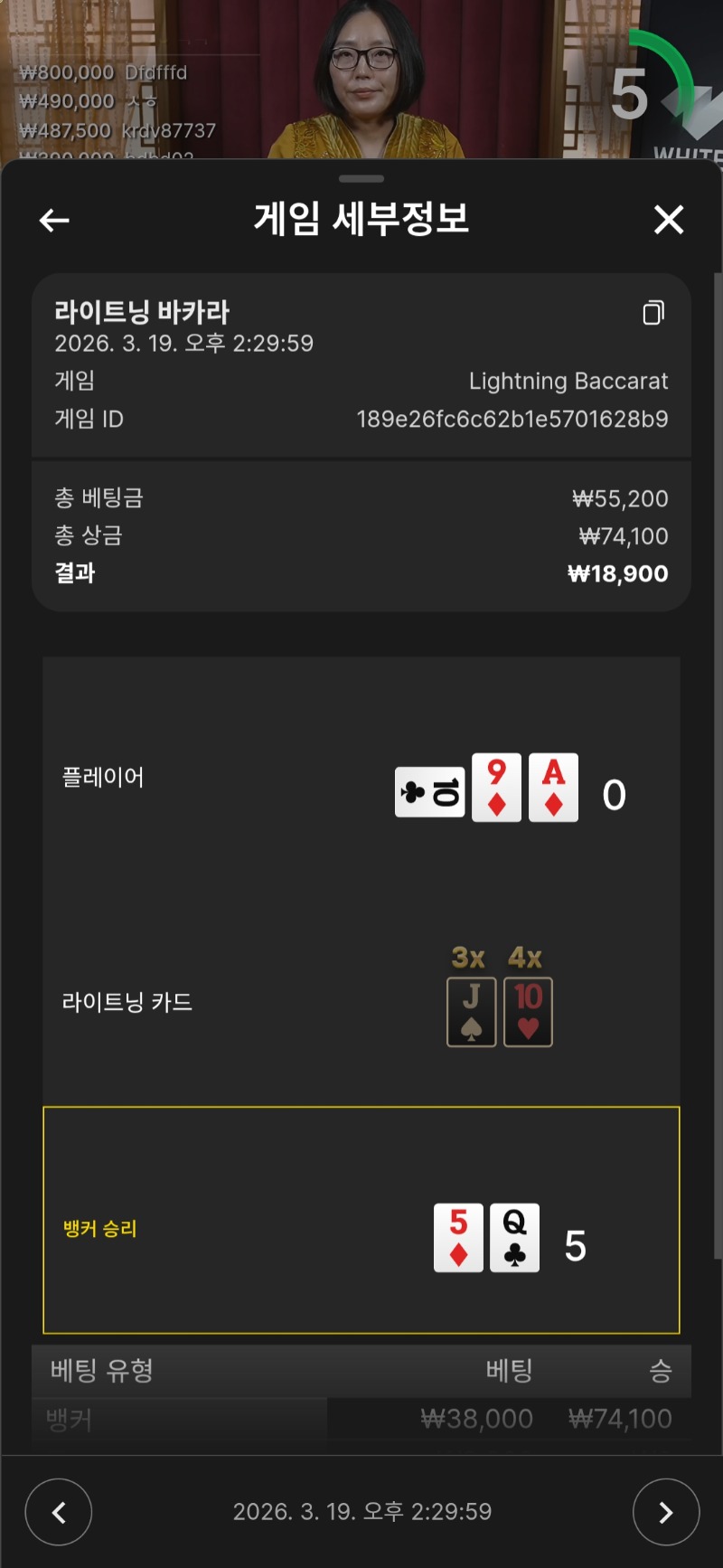
Task: Open the previous game record
Action: (x=59, y=1512)
